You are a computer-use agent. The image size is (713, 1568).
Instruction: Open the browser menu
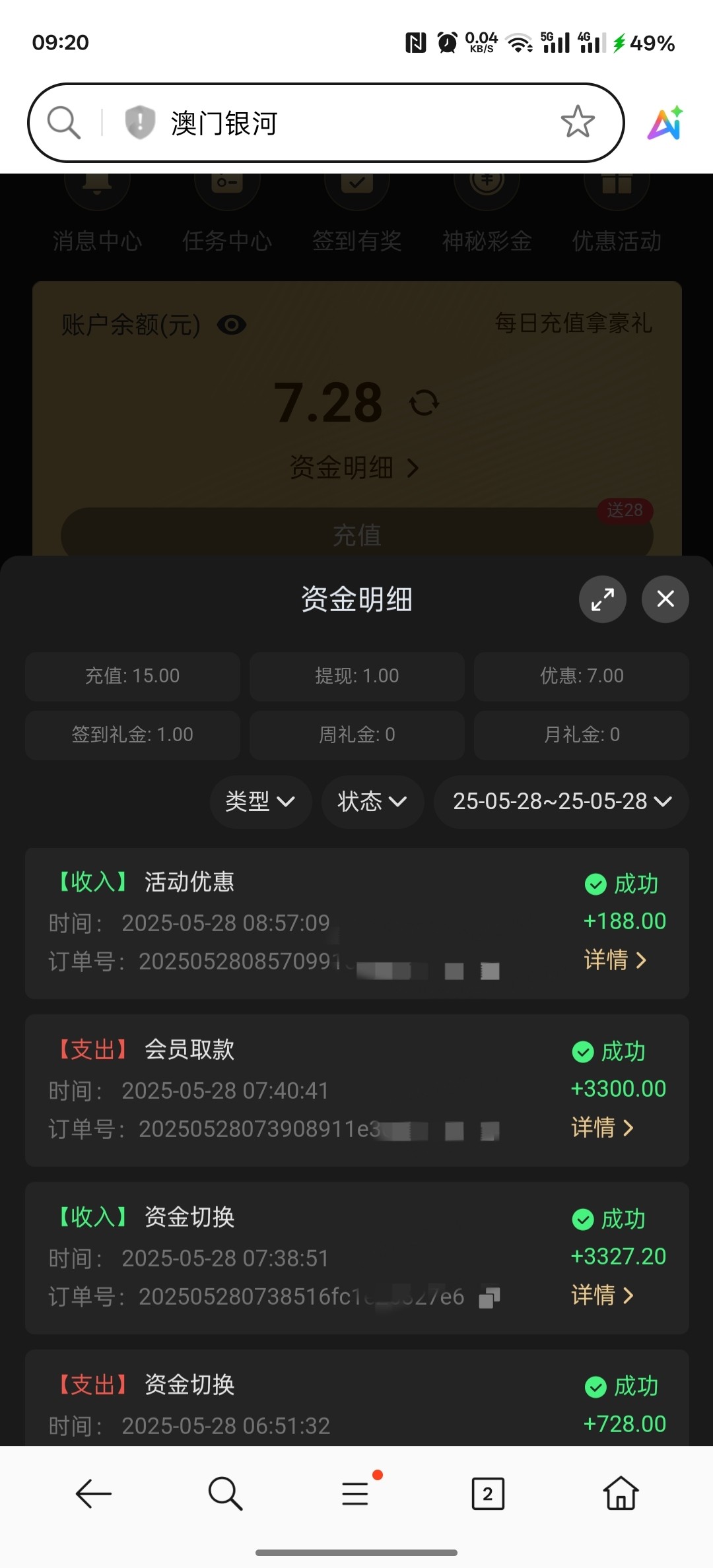tap(355, 1493)
